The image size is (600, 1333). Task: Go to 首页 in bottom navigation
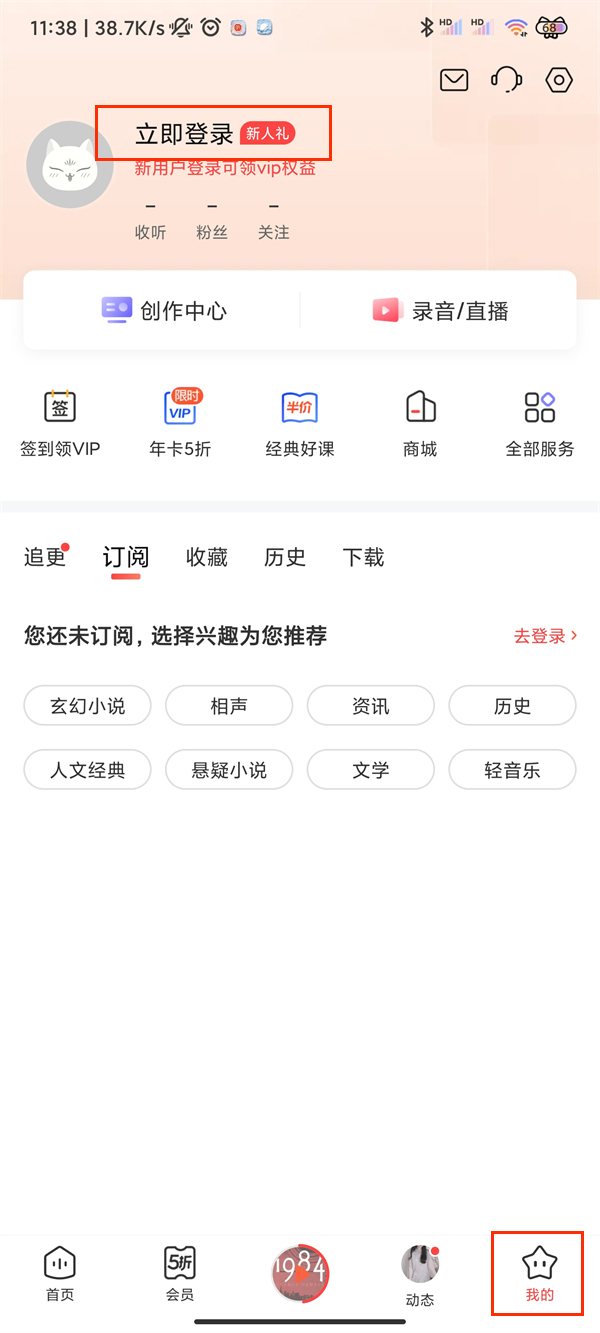point(60,1273)
